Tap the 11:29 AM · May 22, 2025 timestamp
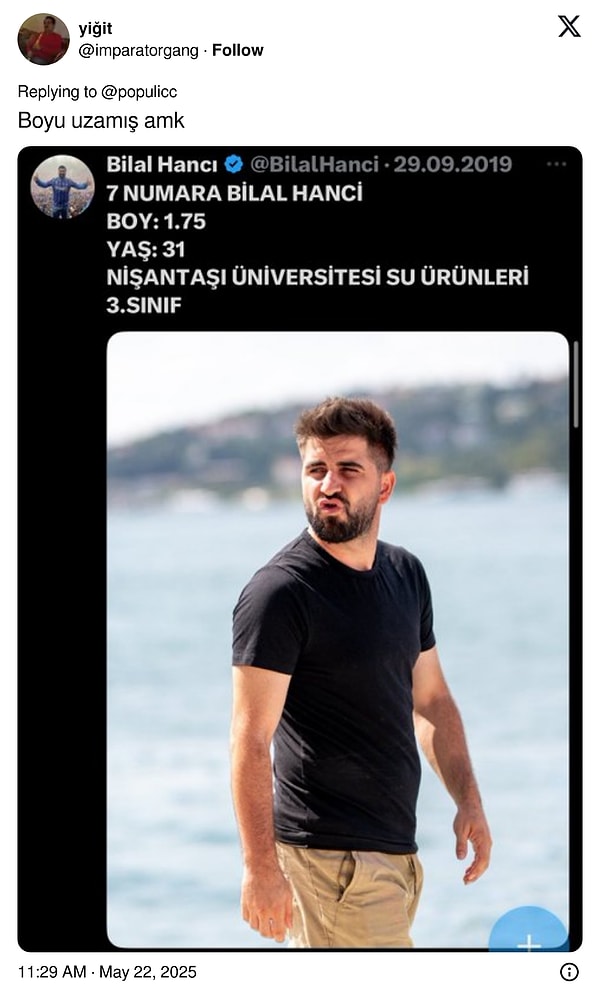 [x=107, y=972]
